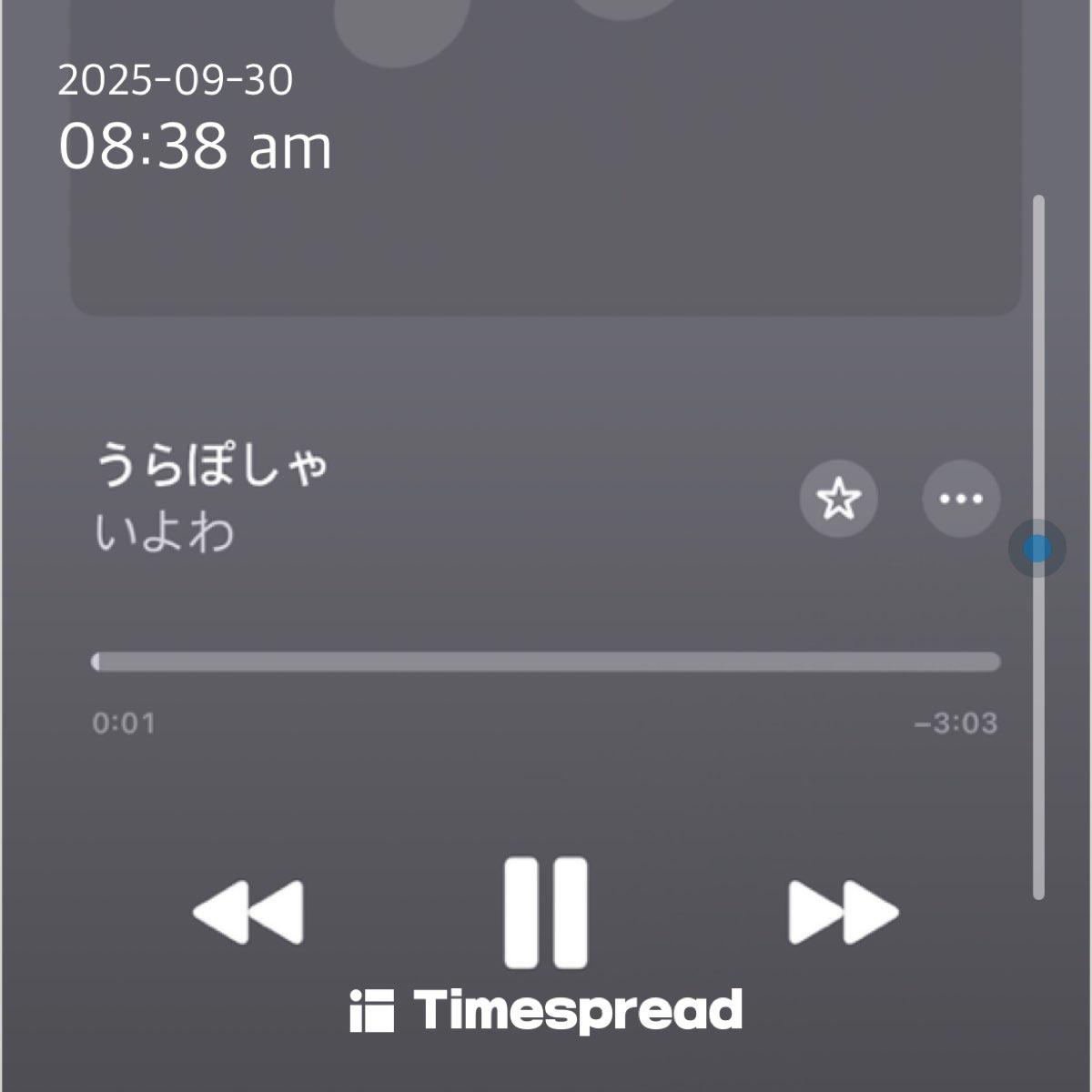Open the three-dot more options menu
1092x1092 pixels.
click(x=961, y=499)
